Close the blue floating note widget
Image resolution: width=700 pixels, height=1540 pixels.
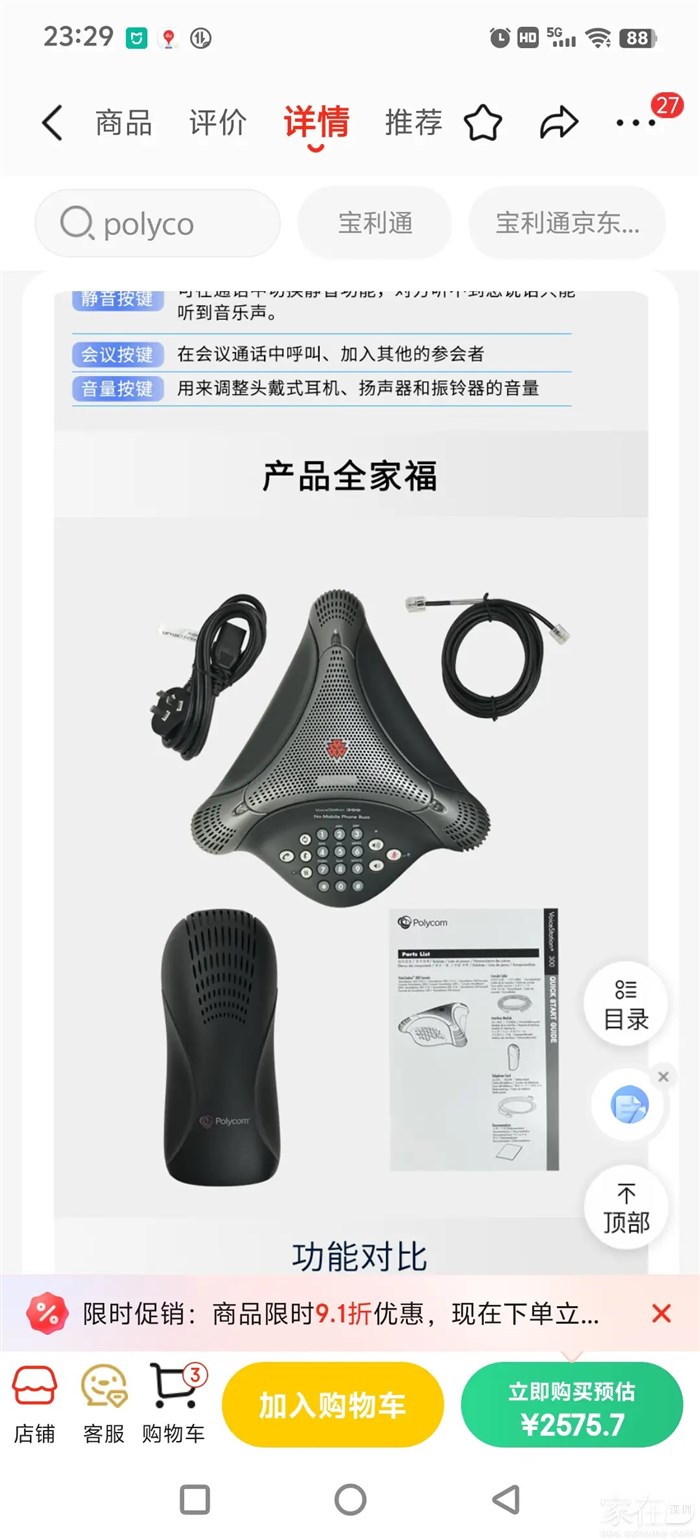(663, 1076)
